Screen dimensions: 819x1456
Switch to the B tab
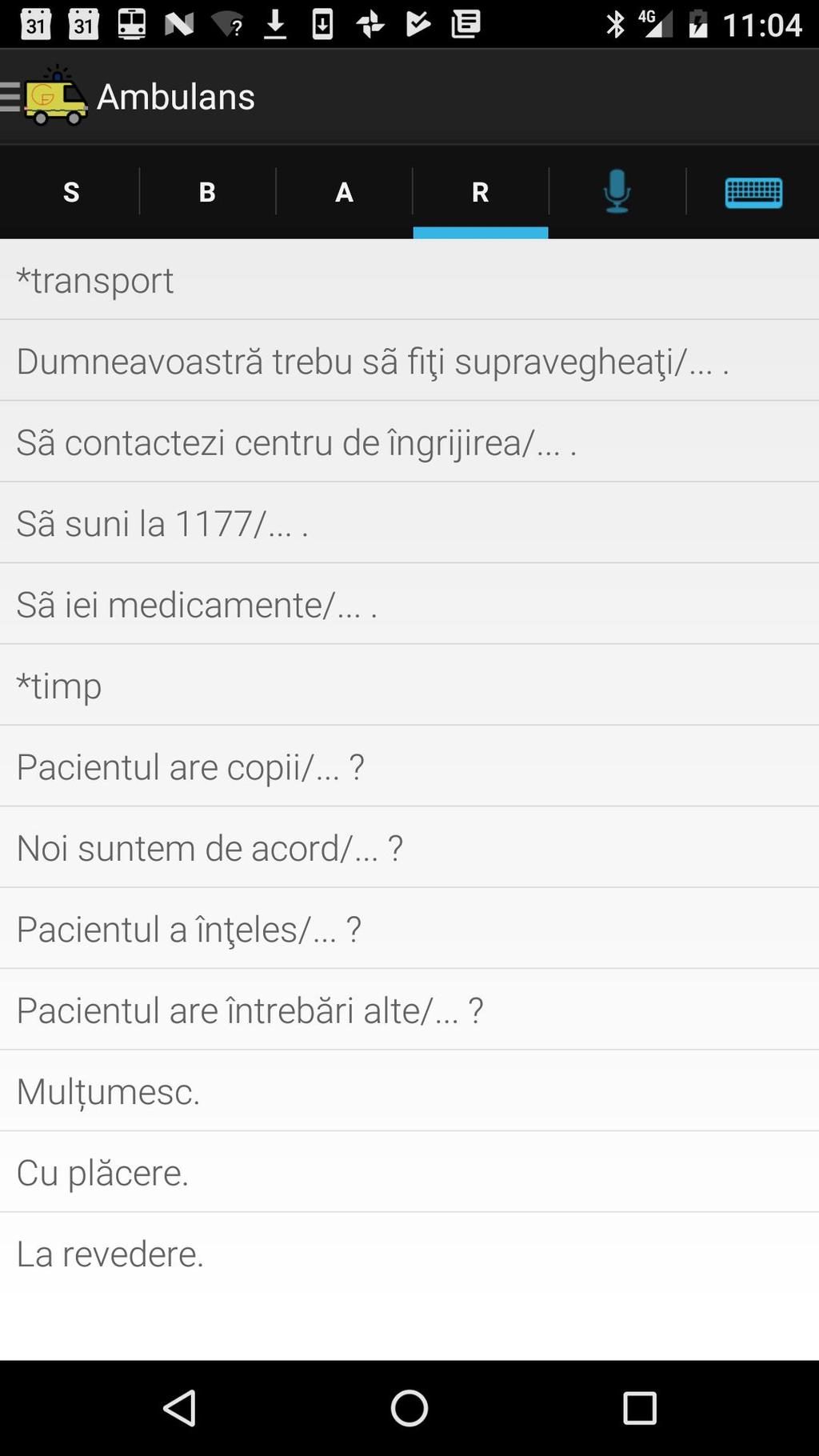(x=207, y=192)
